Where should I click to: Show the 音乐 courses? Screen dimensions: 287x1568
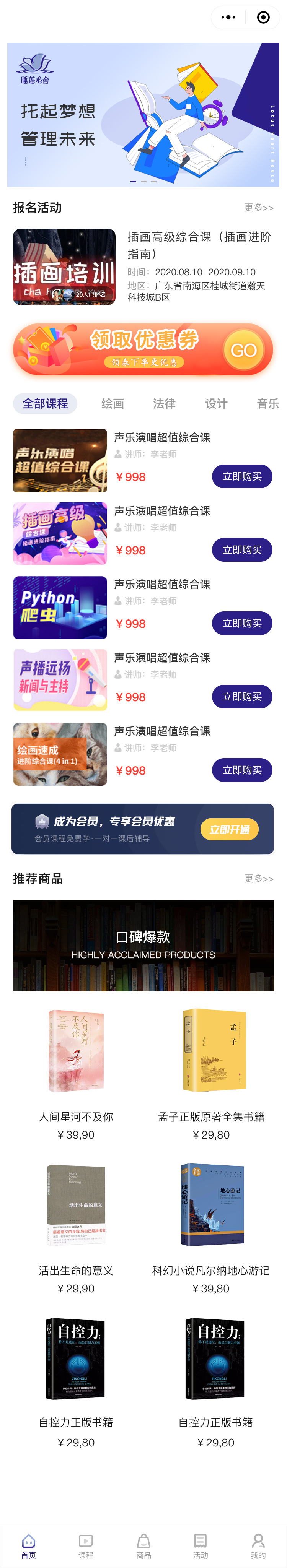pyautogui.click(x=267, y=403)
